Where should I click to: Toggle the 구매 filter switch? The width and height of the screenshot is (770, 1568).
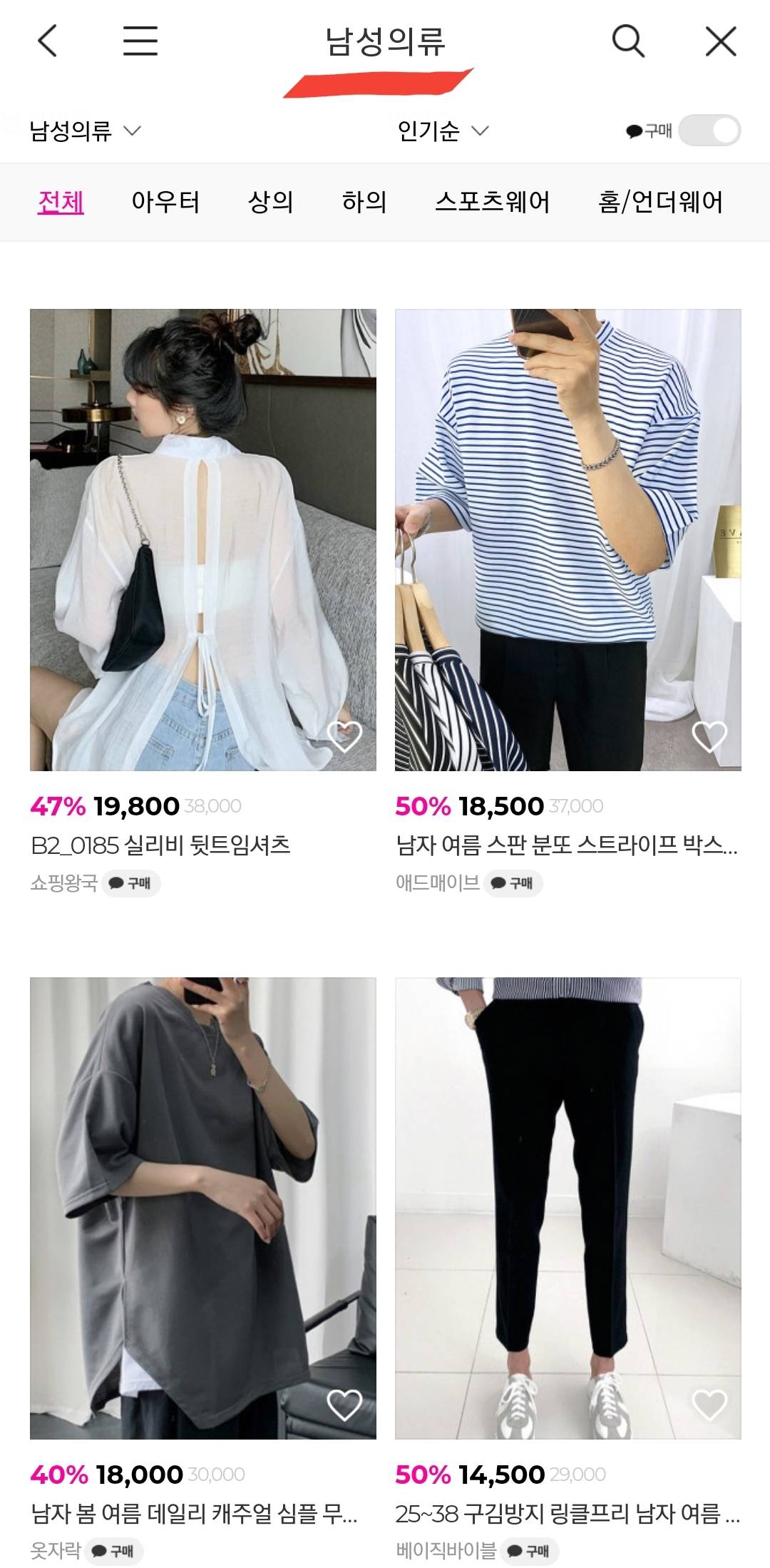(x=709, y=131)
